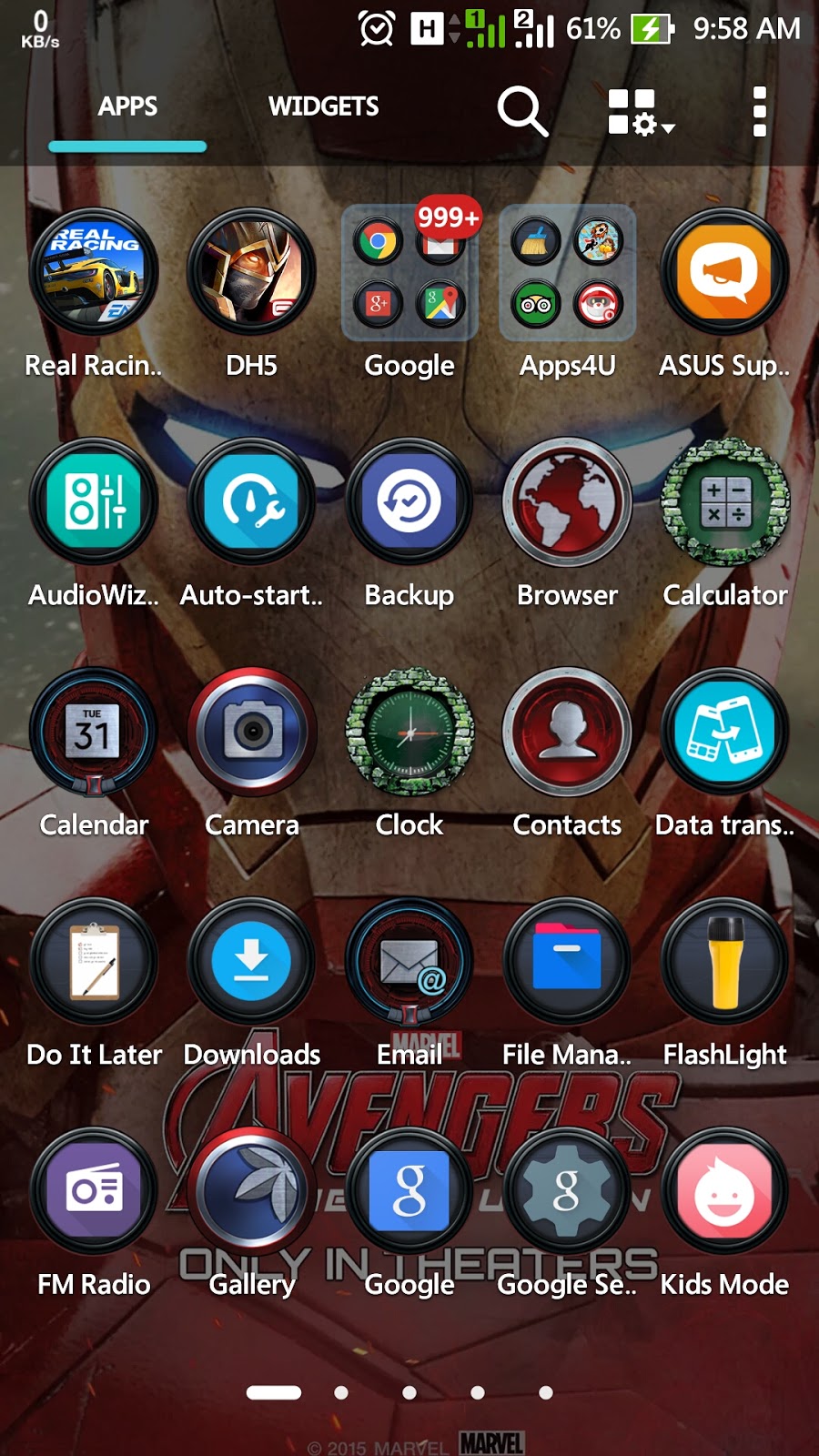Open the app grid settings icon

pos(640,112)
